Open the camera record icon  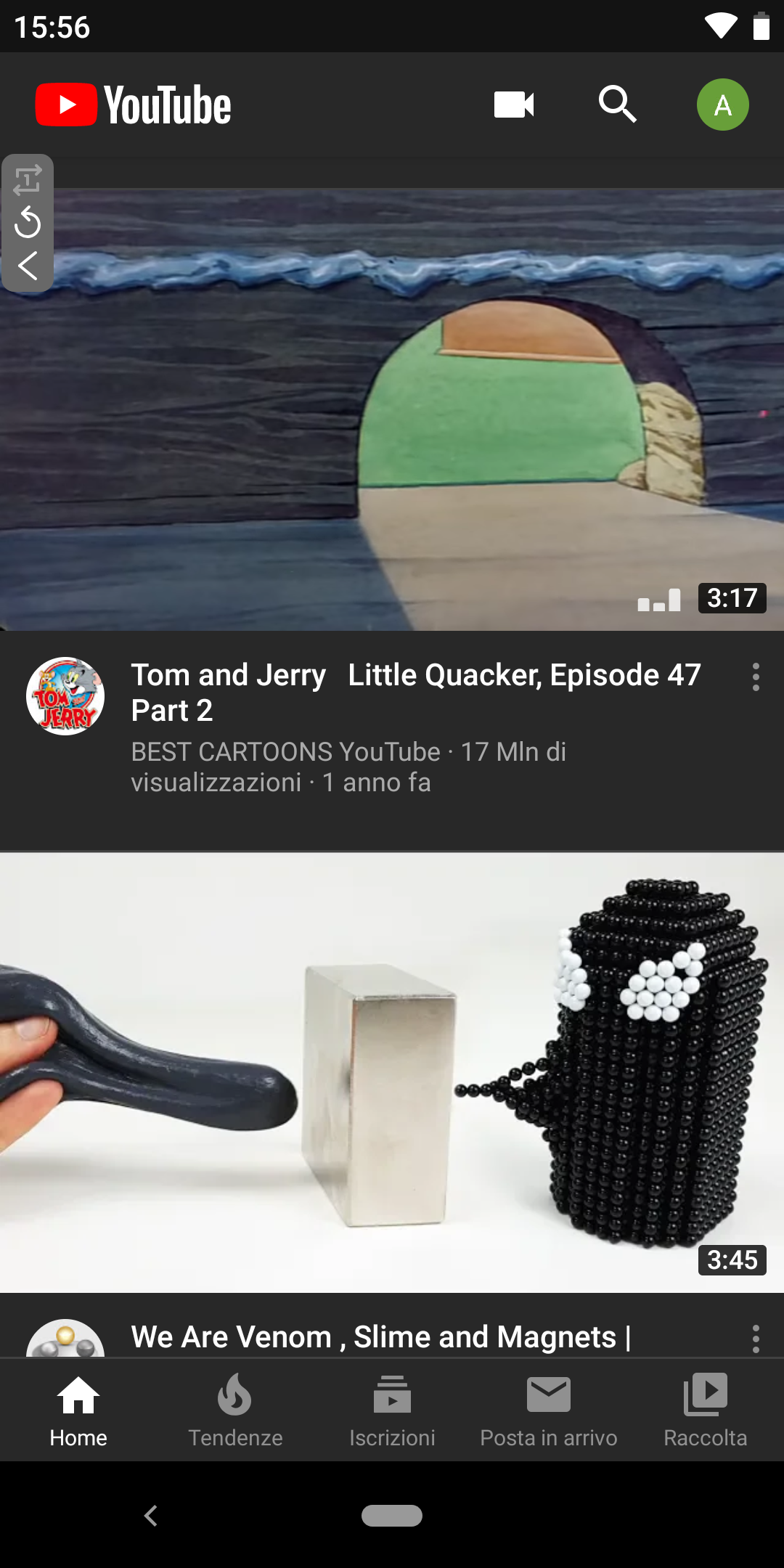[514, 105]
